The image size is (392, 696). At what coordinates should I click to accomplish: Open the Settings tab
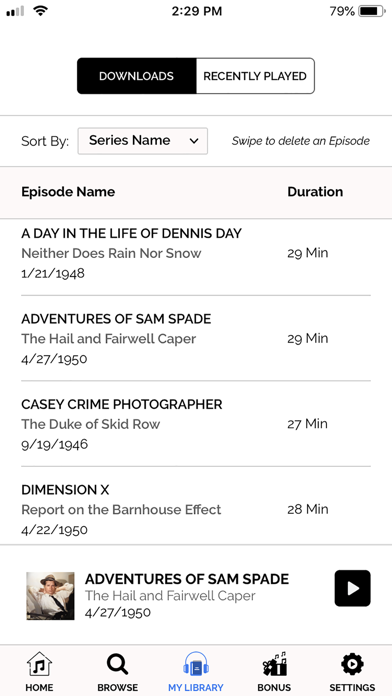pos(352,672)
